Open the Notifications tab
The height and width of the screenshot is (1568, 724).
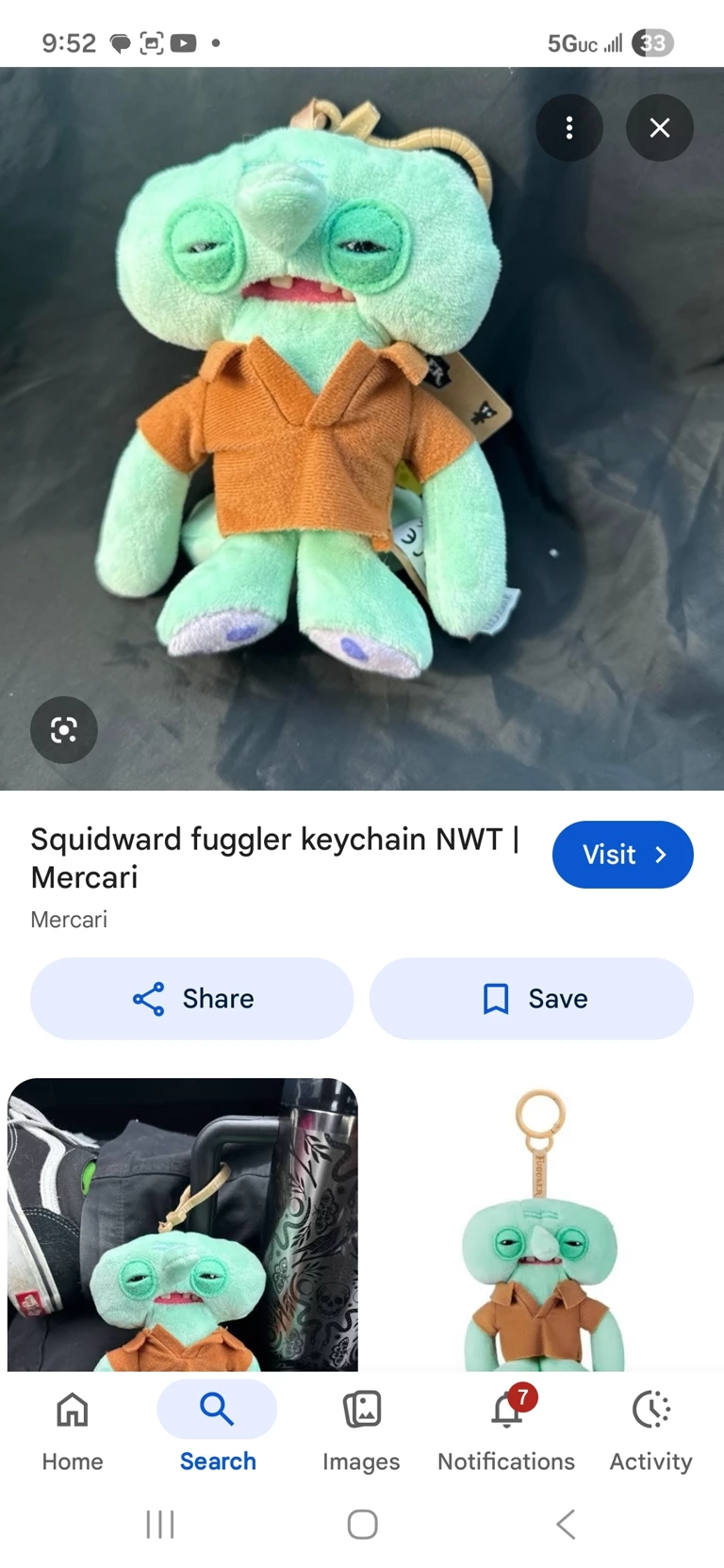click(506, 1427)
